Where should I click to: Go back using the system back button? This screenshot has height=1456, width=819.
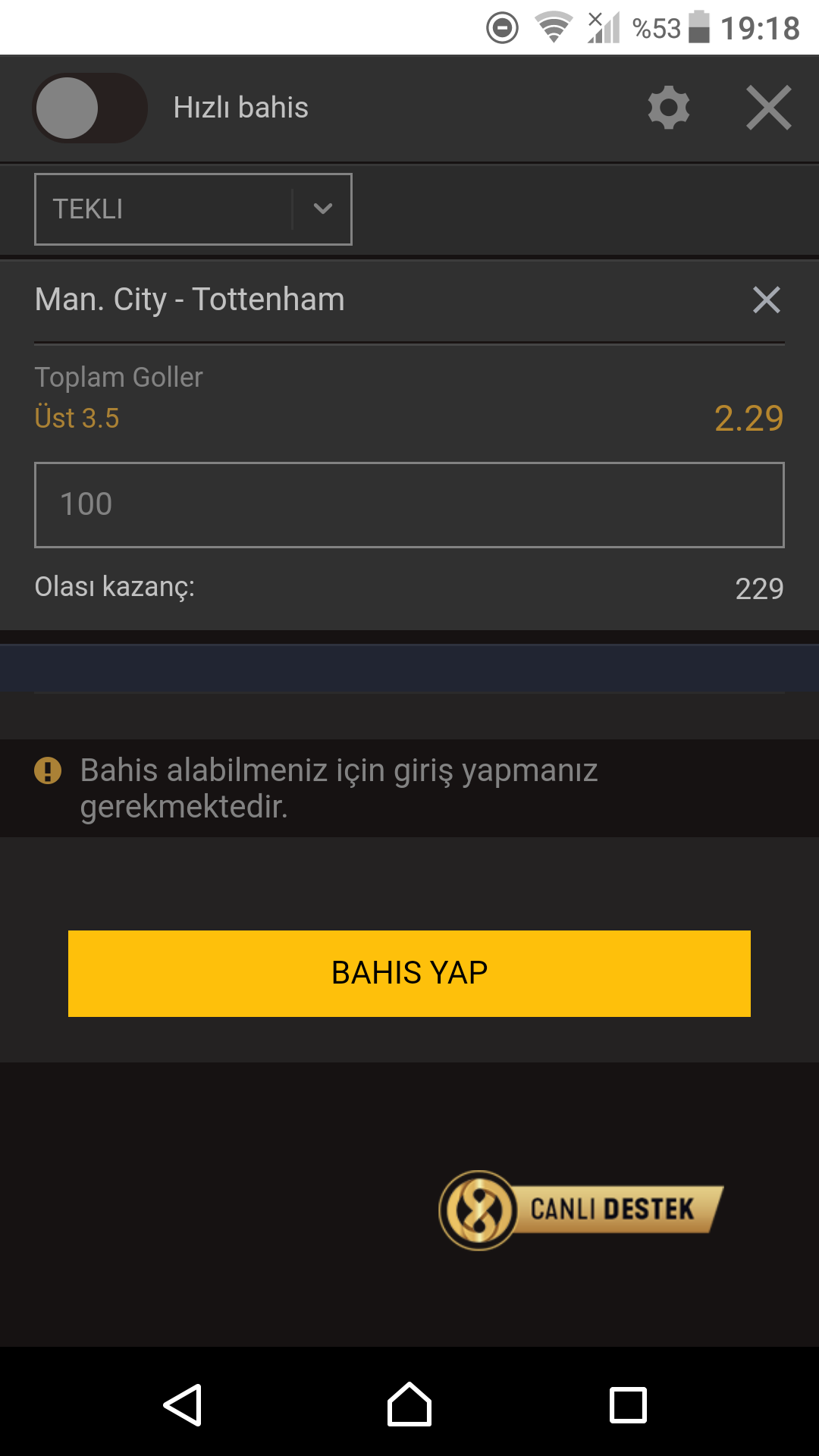click(183, 1405)
